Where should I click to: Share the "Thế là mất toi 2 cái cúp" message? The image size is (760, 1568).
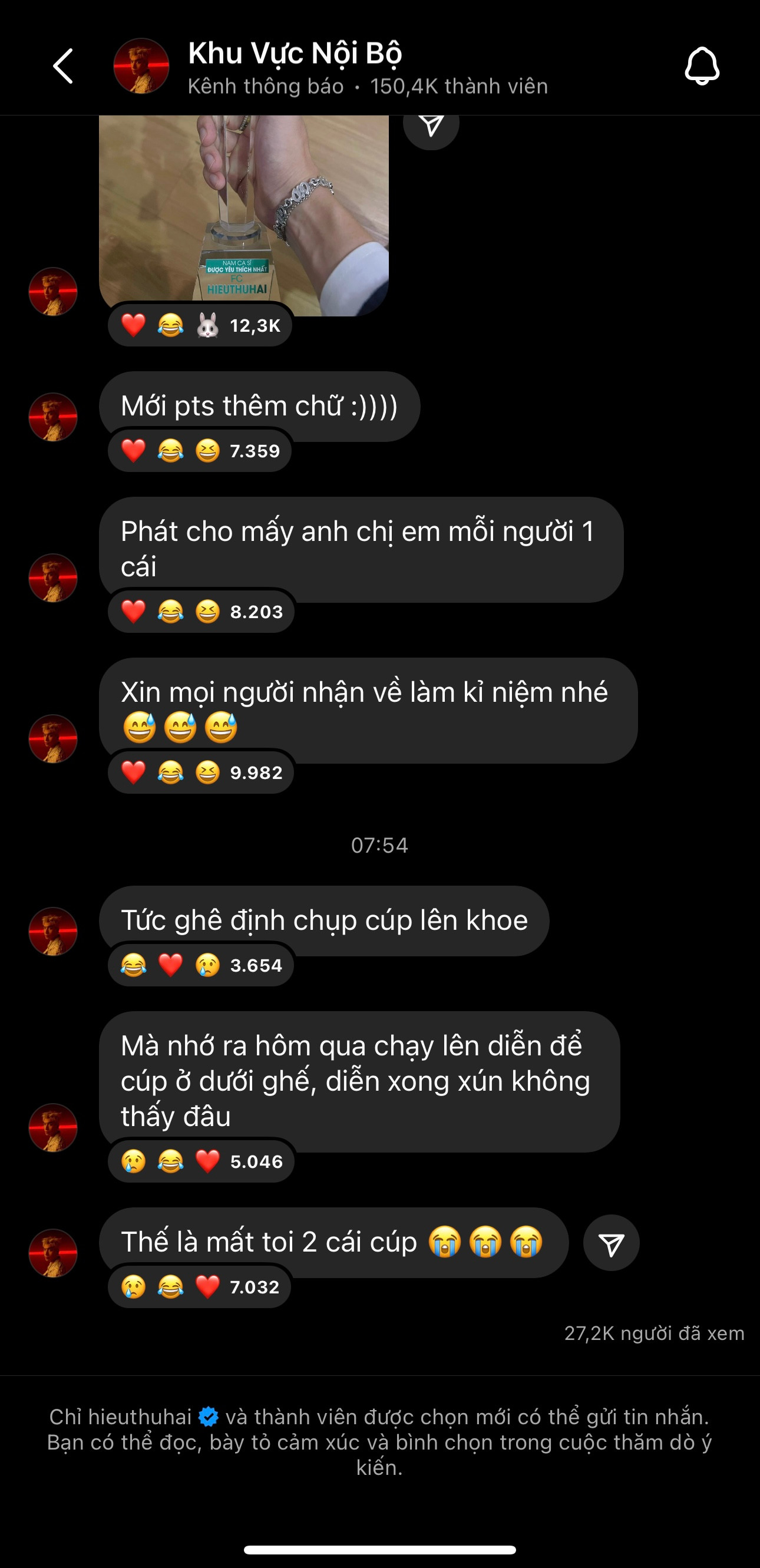(611, 1242)
